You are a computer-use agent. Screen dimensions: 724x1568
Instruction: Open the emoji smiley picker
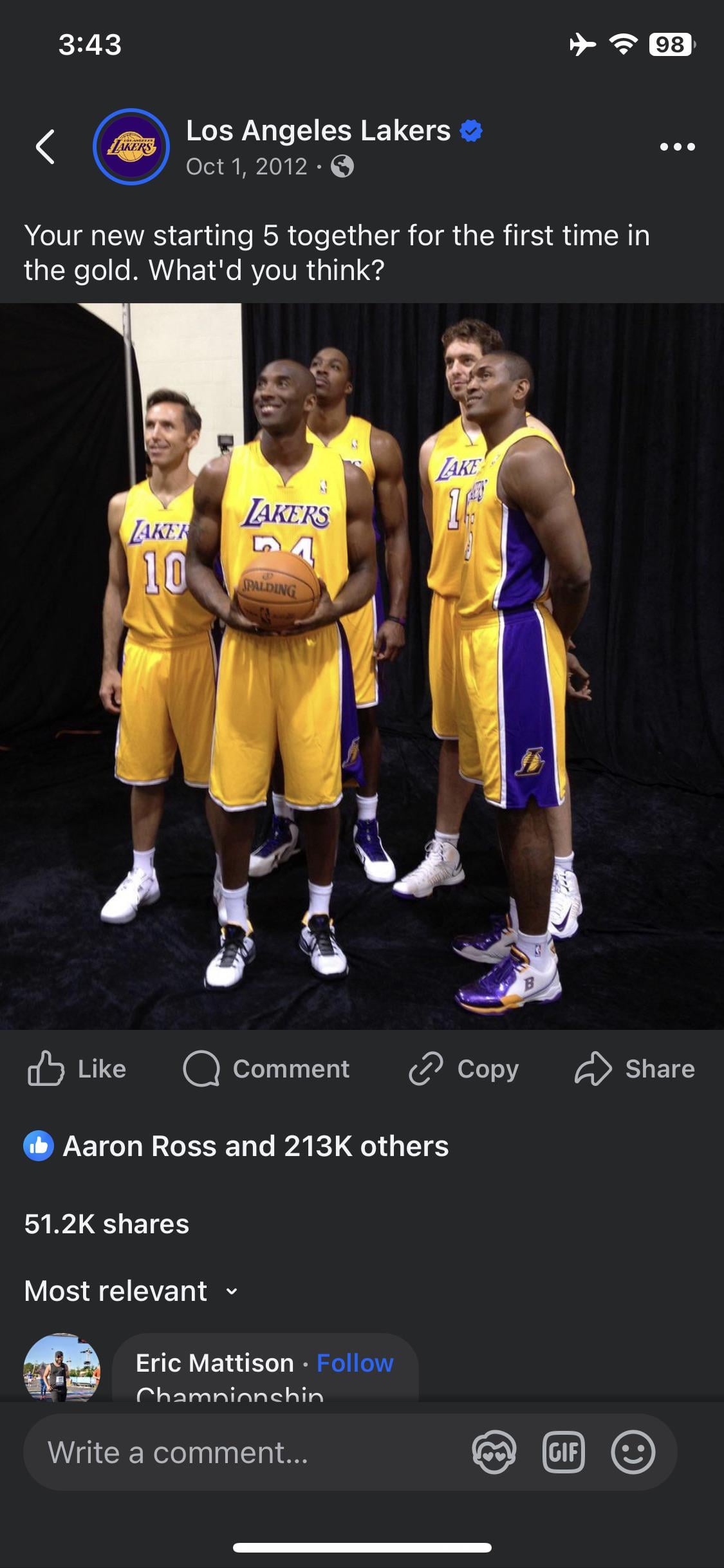click(x=633, y=1453)
